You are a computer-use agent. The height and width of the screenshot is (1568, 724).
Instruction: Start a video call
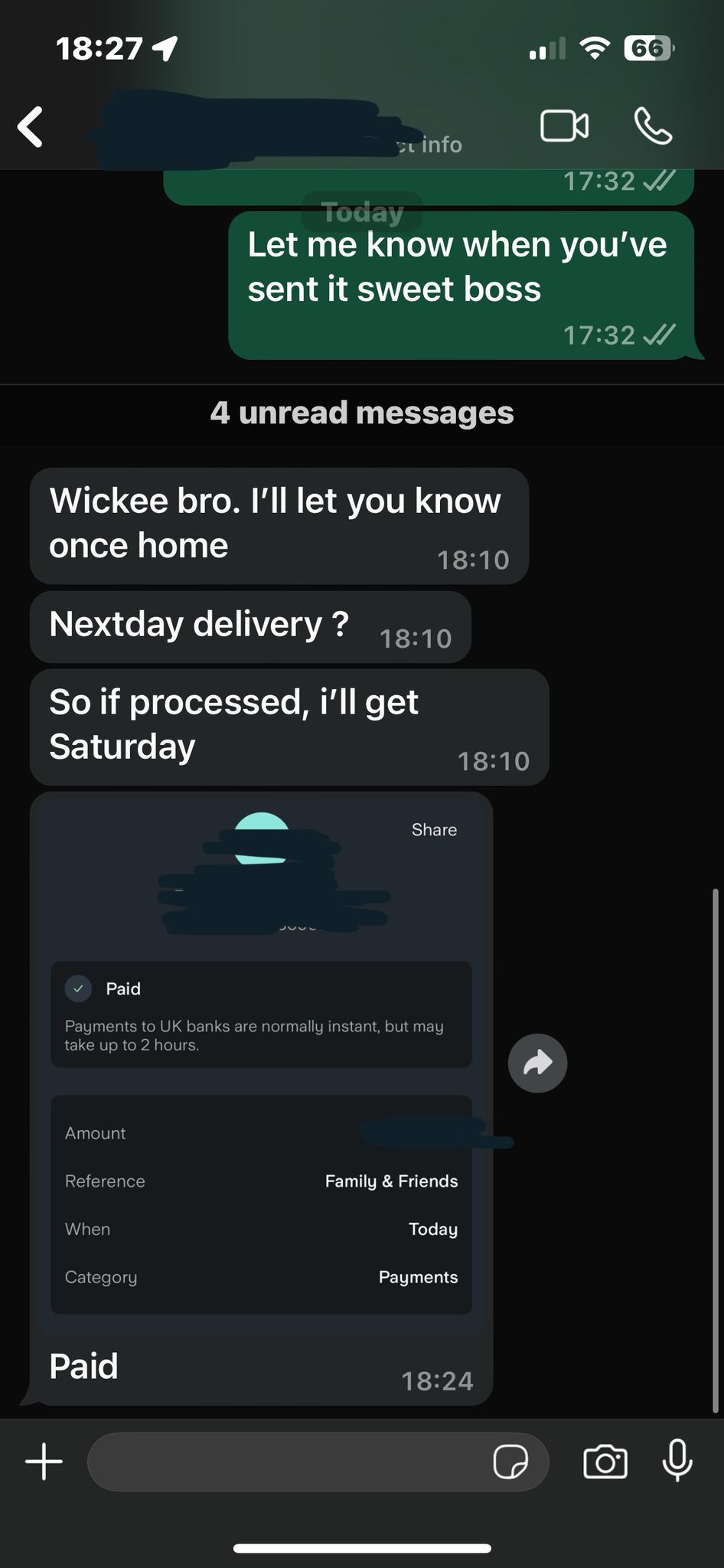pos(565,126)
